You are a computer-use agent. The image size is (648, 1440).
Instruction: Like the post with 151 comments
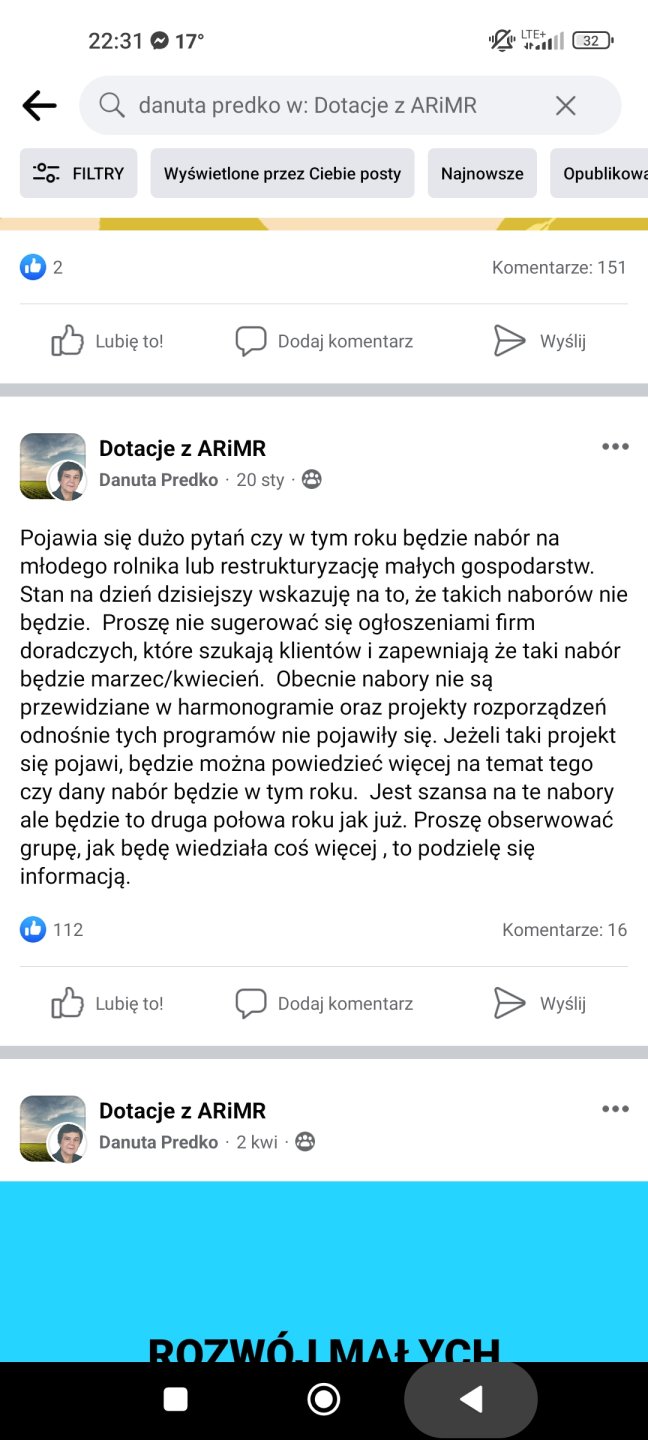[x=107, y=341]
